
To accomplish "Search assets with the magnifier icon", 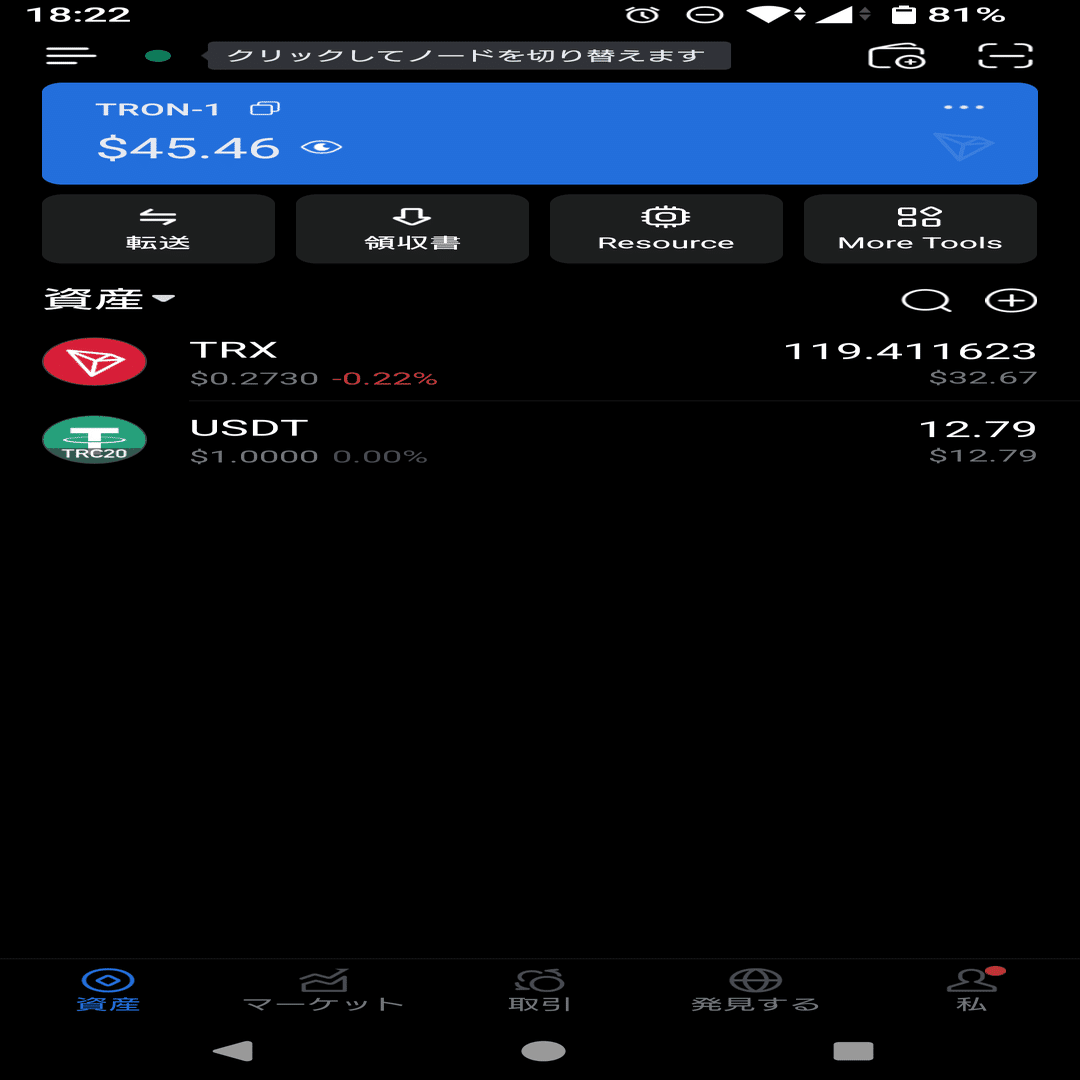I will [x=926, y=300].
